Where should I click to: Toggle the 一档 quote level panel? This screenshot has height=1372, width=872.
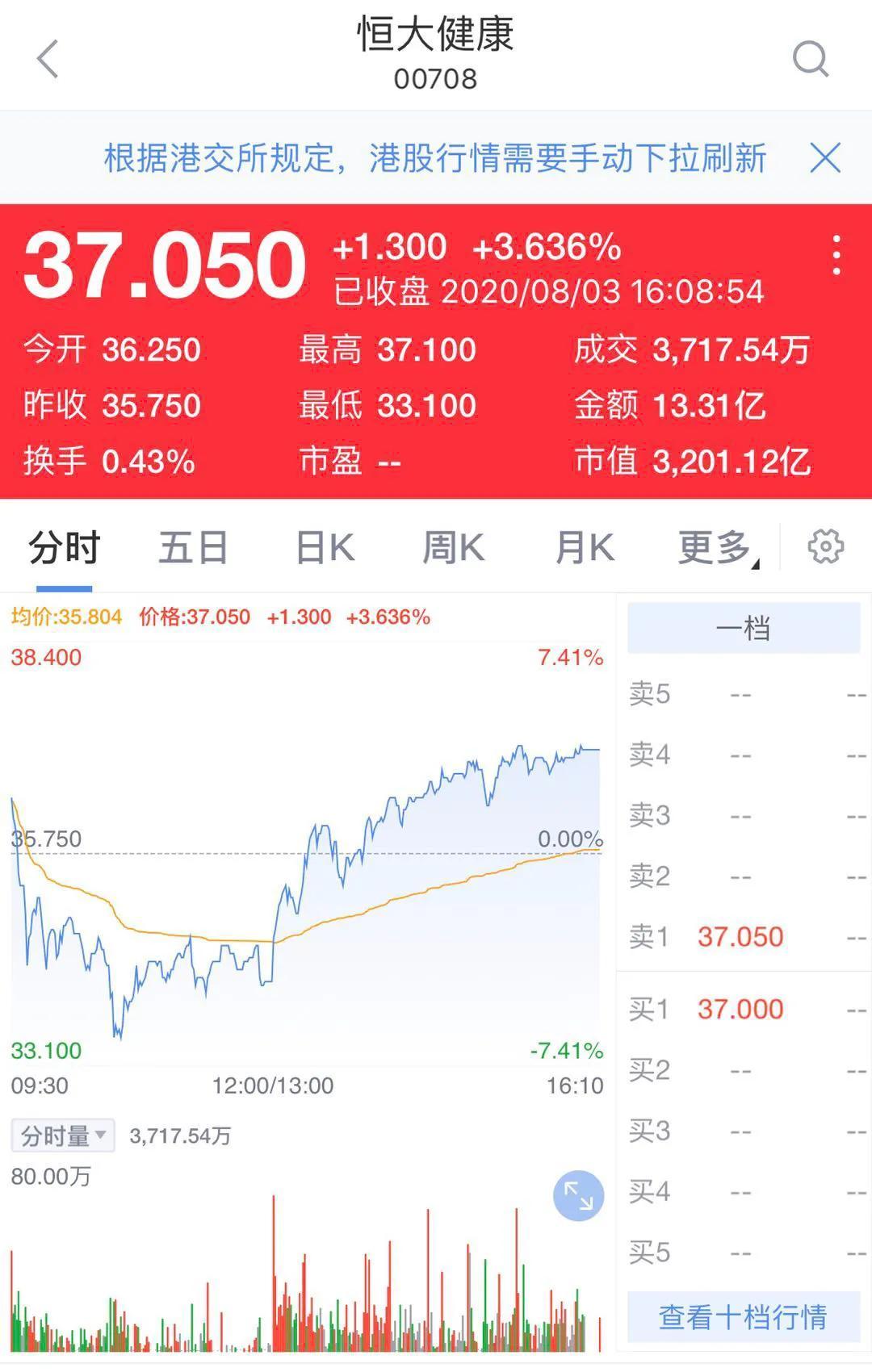(x=743, y=626)
